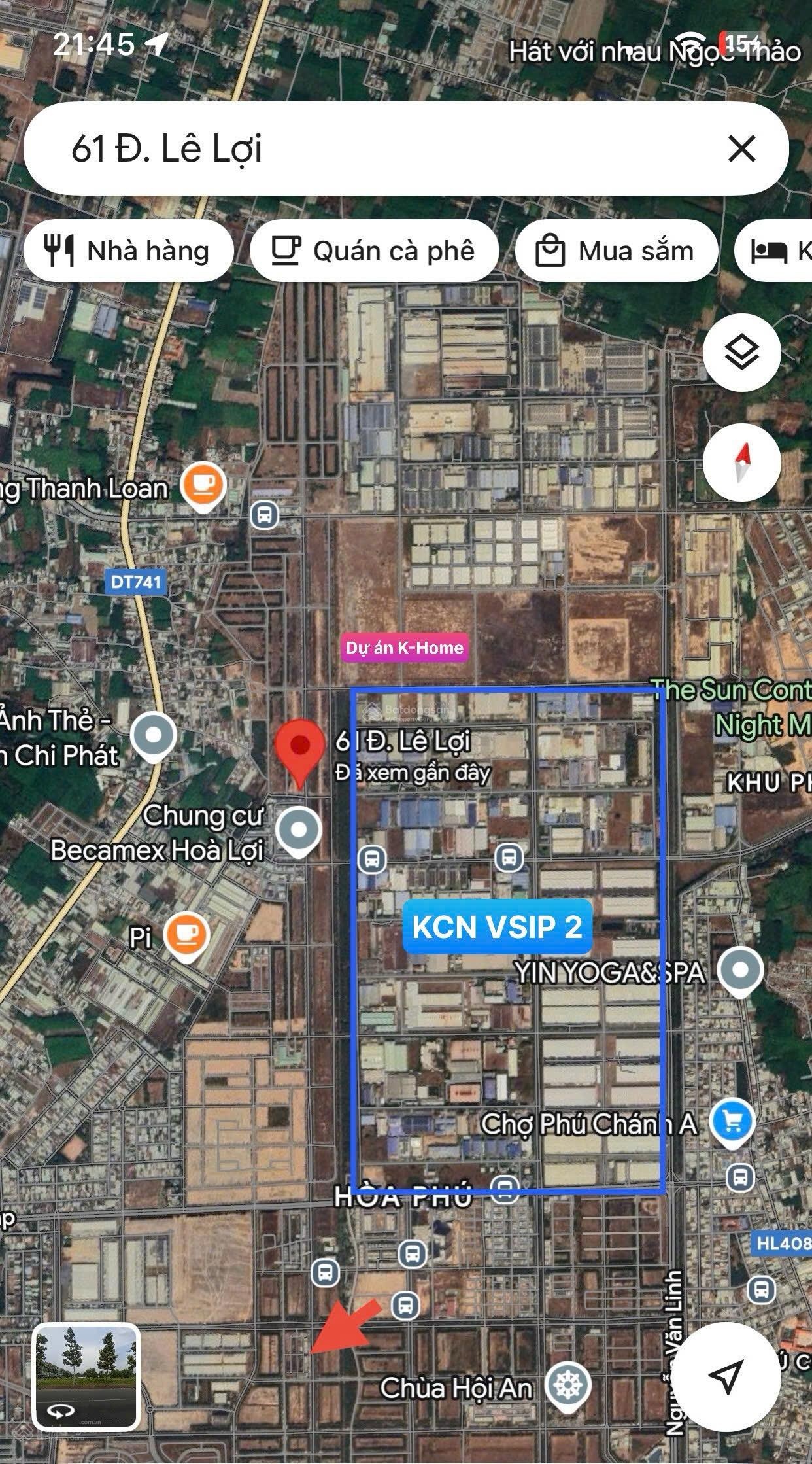
Task: Open the Ảnh Thẻ Chi Phát marker
Action: point(153,735)
